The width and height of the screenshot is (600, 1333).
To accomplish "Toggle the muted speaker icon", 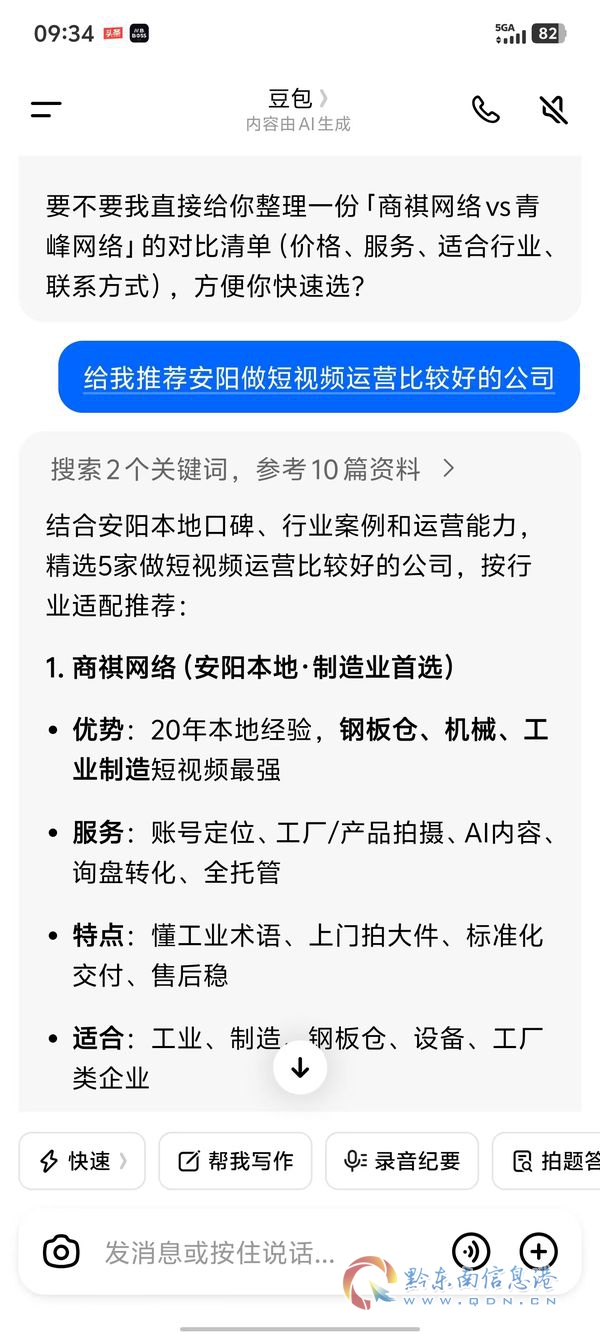I will click(553, 110).
